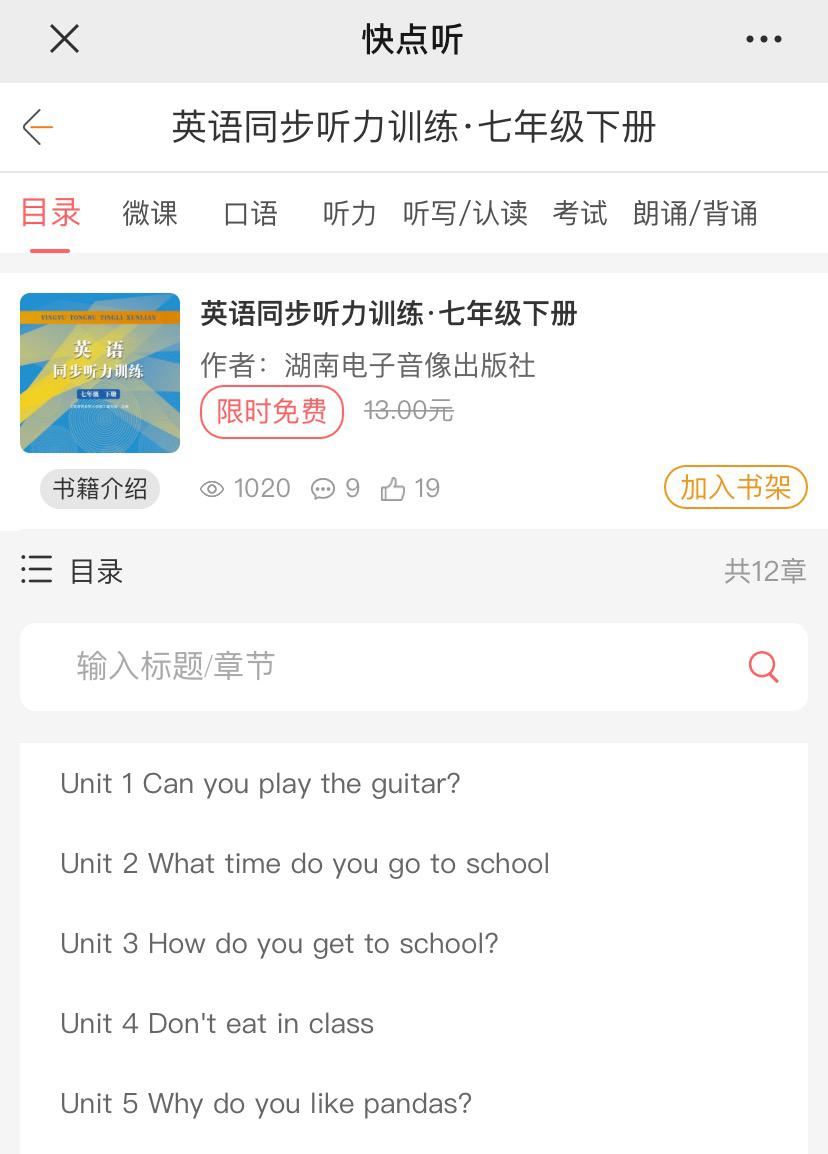Open Unit 5 Why do you like pandas?

[x=266, y=1103]
